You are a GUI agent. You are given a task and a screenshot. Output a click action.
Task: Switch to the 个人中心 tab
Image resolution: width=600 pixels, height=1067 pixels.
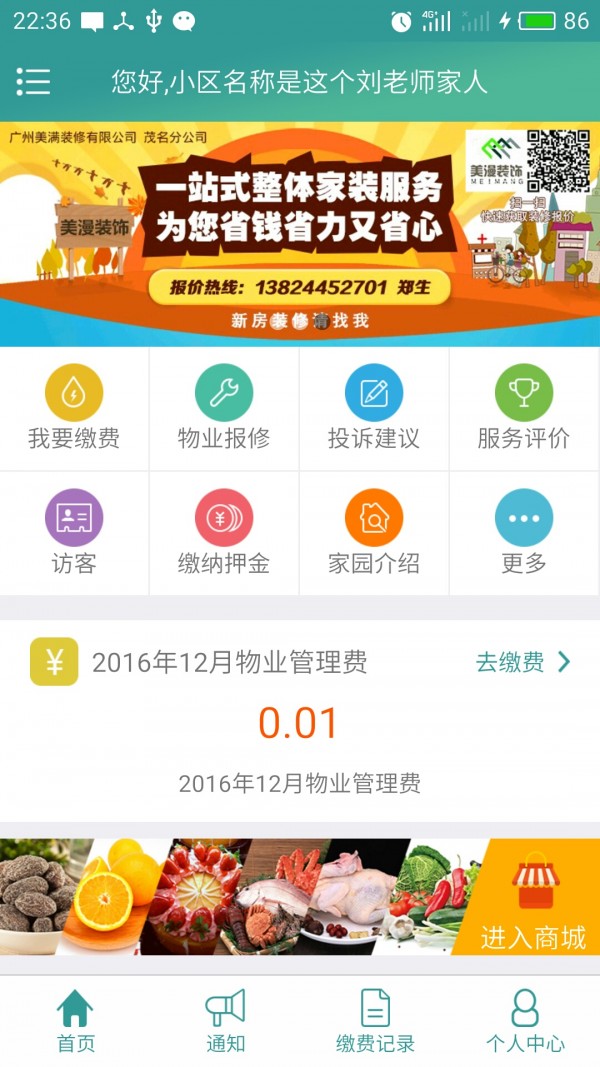525,1021
